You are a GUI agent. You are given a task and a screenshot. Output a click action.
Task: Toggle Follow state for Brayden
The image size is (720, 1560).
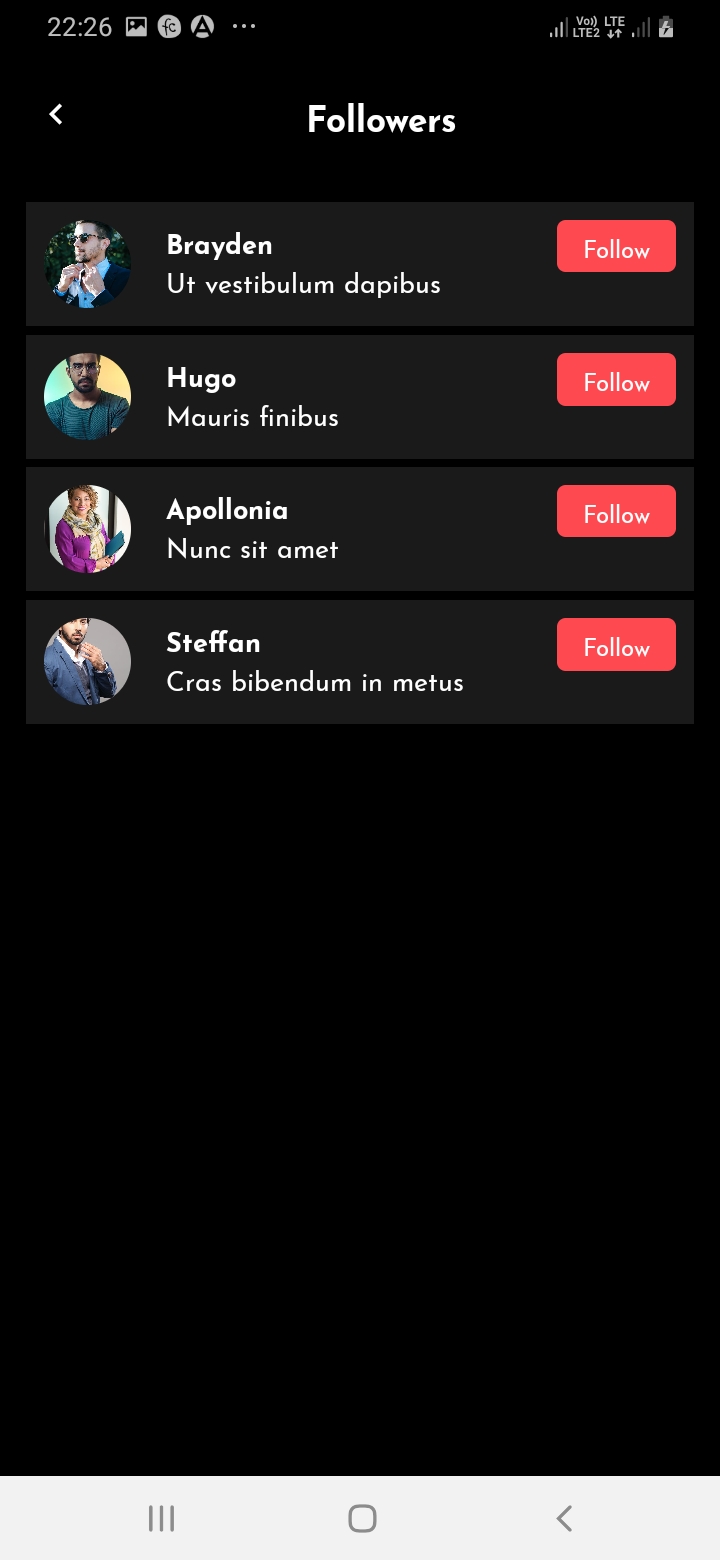616,247
